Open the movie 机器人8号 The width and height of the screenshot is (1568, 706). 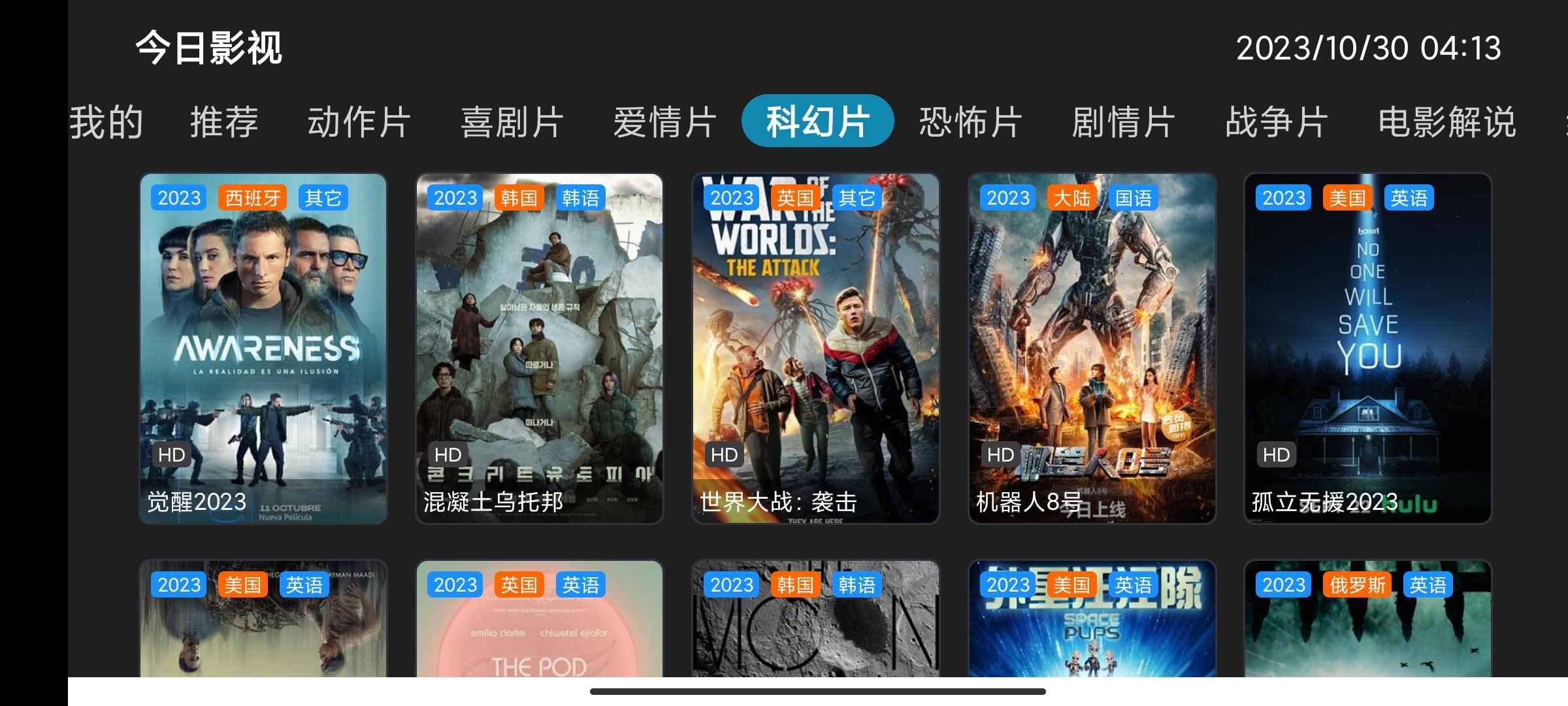[x=1092, y=348]
